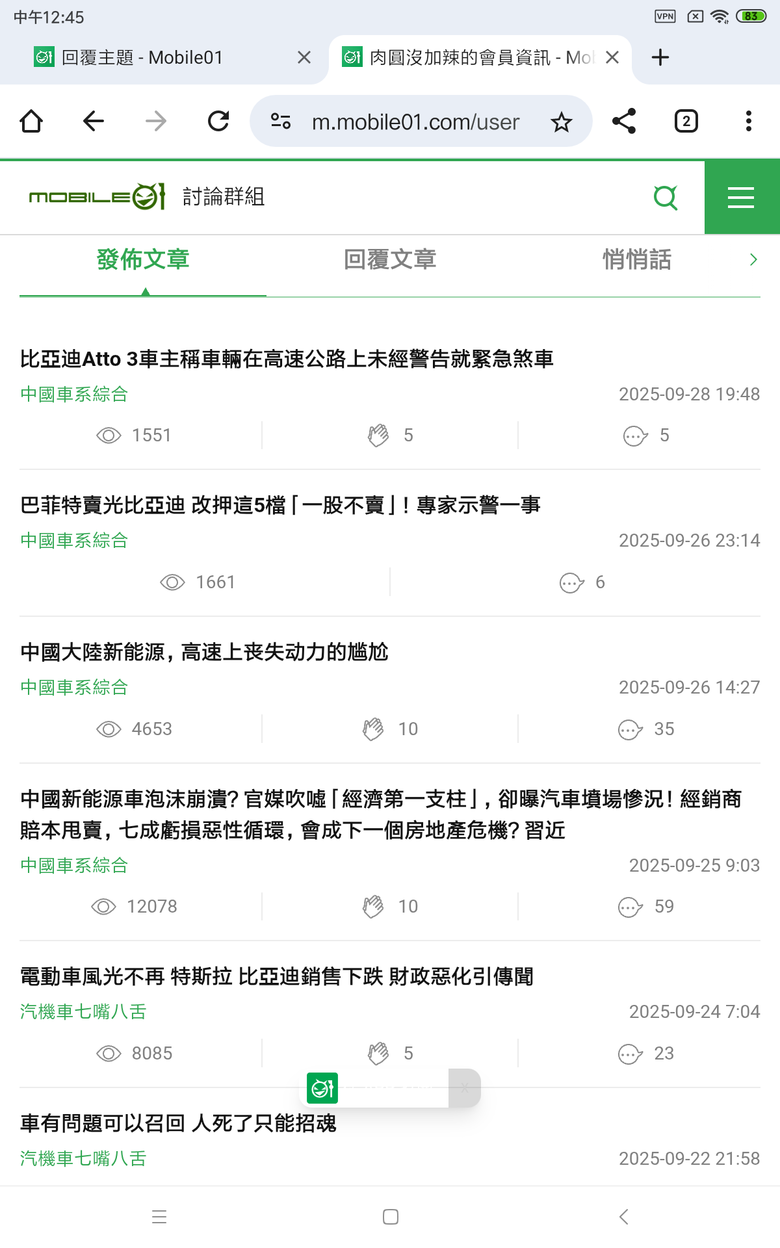Open the tab switcher showing 2 tabs

click(x=686, y=122)
